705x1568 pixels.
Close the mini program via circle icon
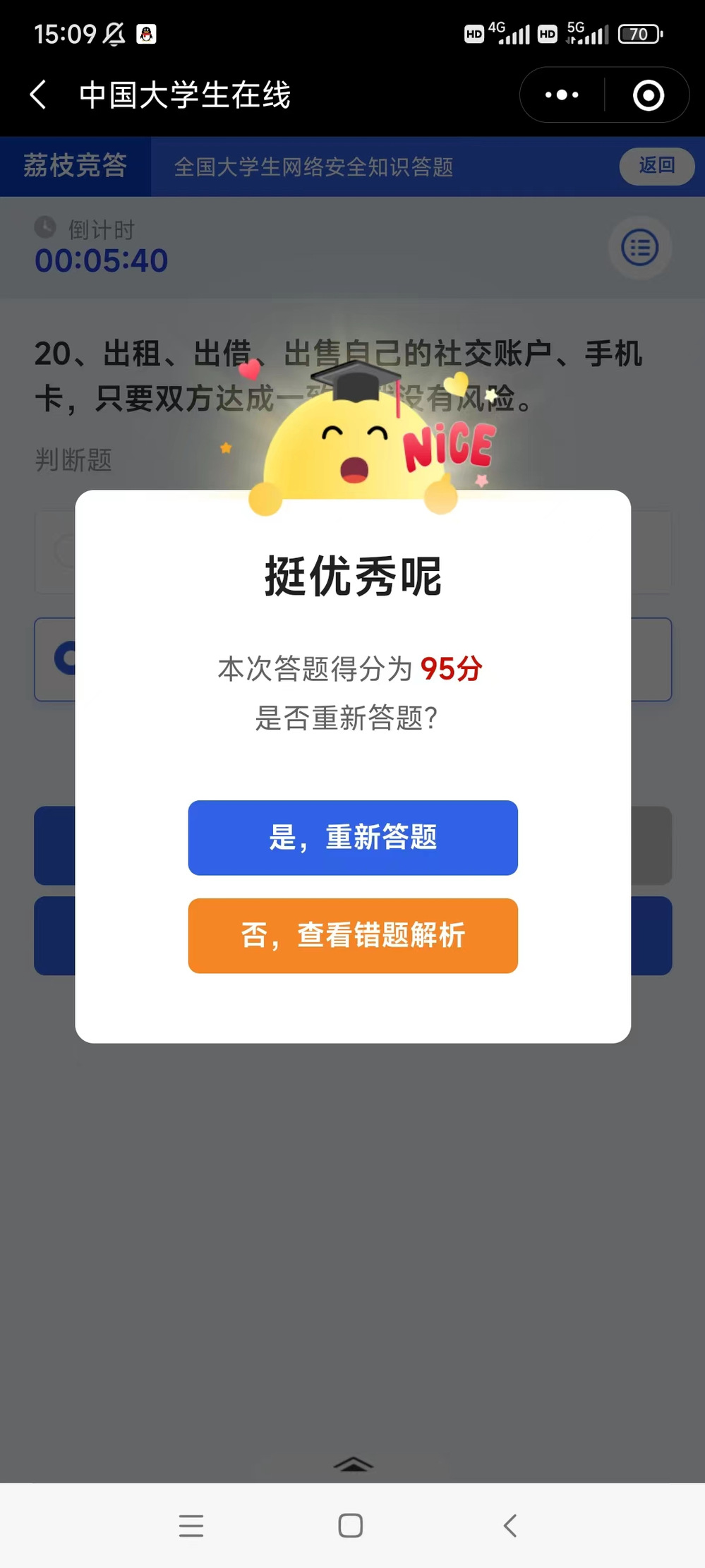click(x=648, y=95)
